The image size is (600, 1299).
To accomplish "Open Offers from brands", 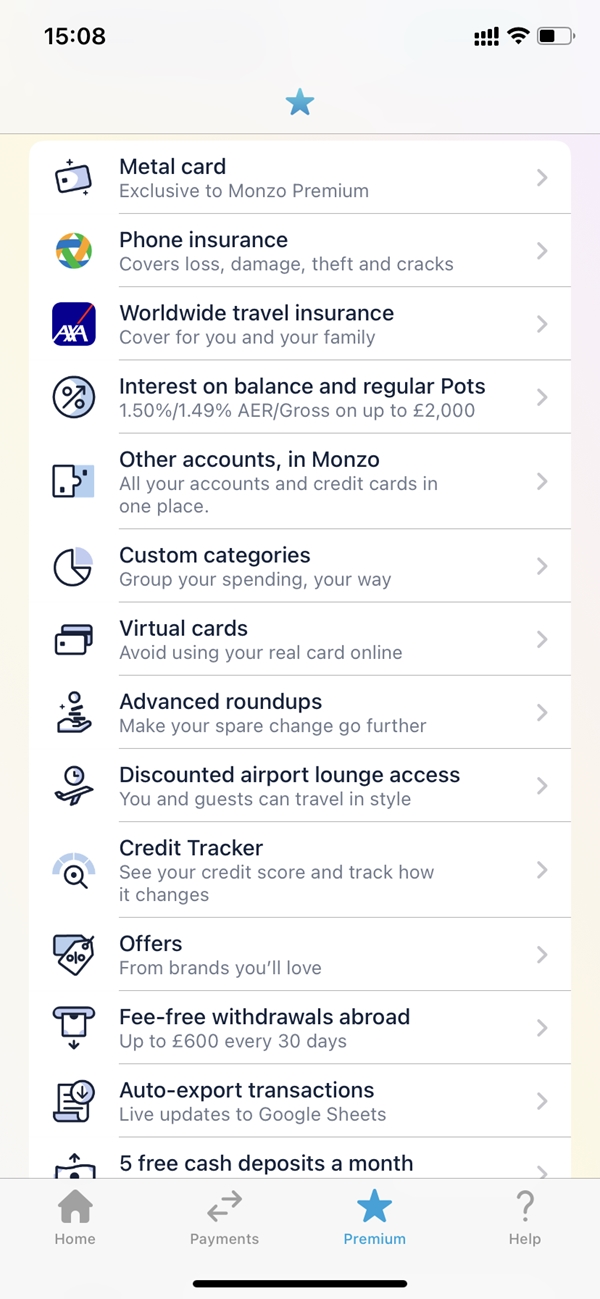I will 300,954.
